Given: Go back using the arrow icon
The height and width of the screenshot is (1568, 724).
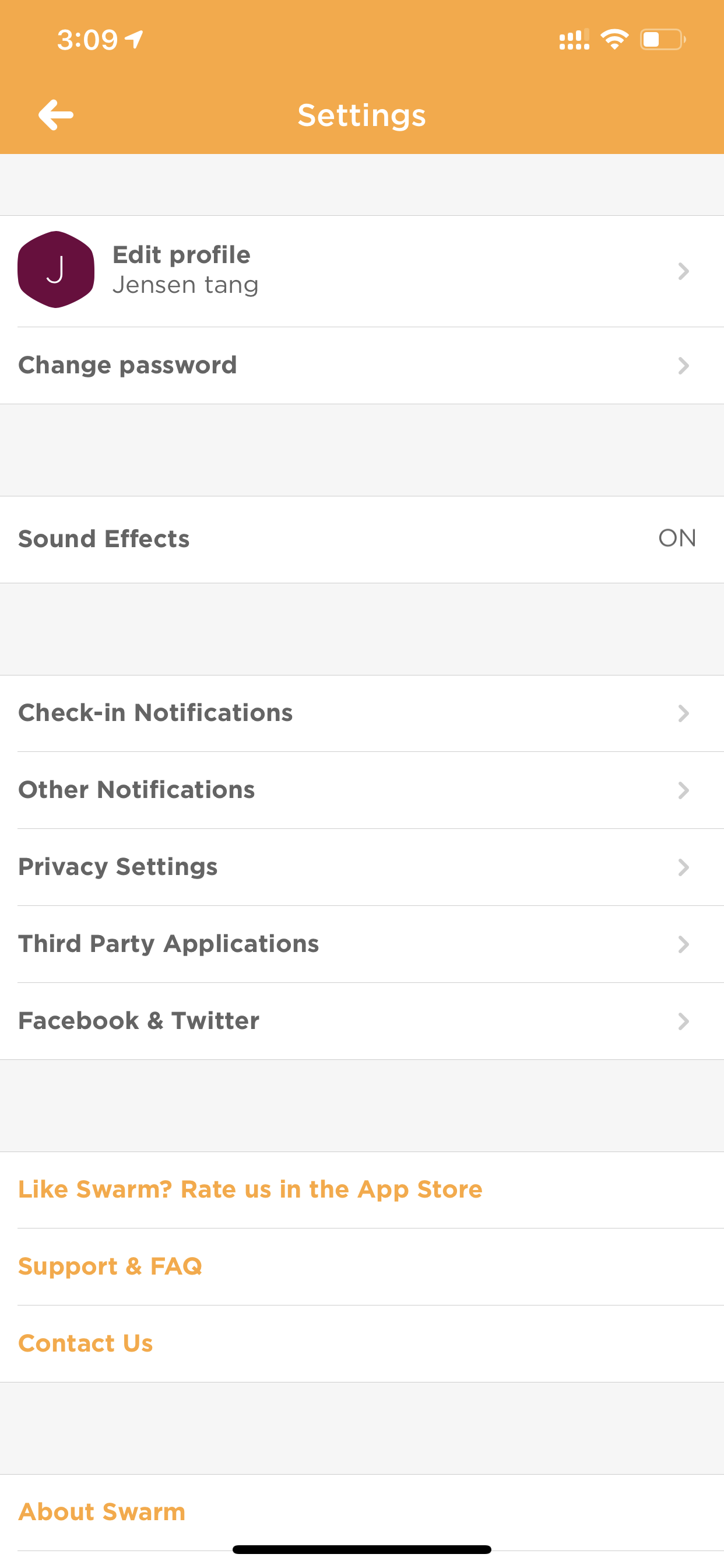Looking at the screenshot, I should (56, 115).
